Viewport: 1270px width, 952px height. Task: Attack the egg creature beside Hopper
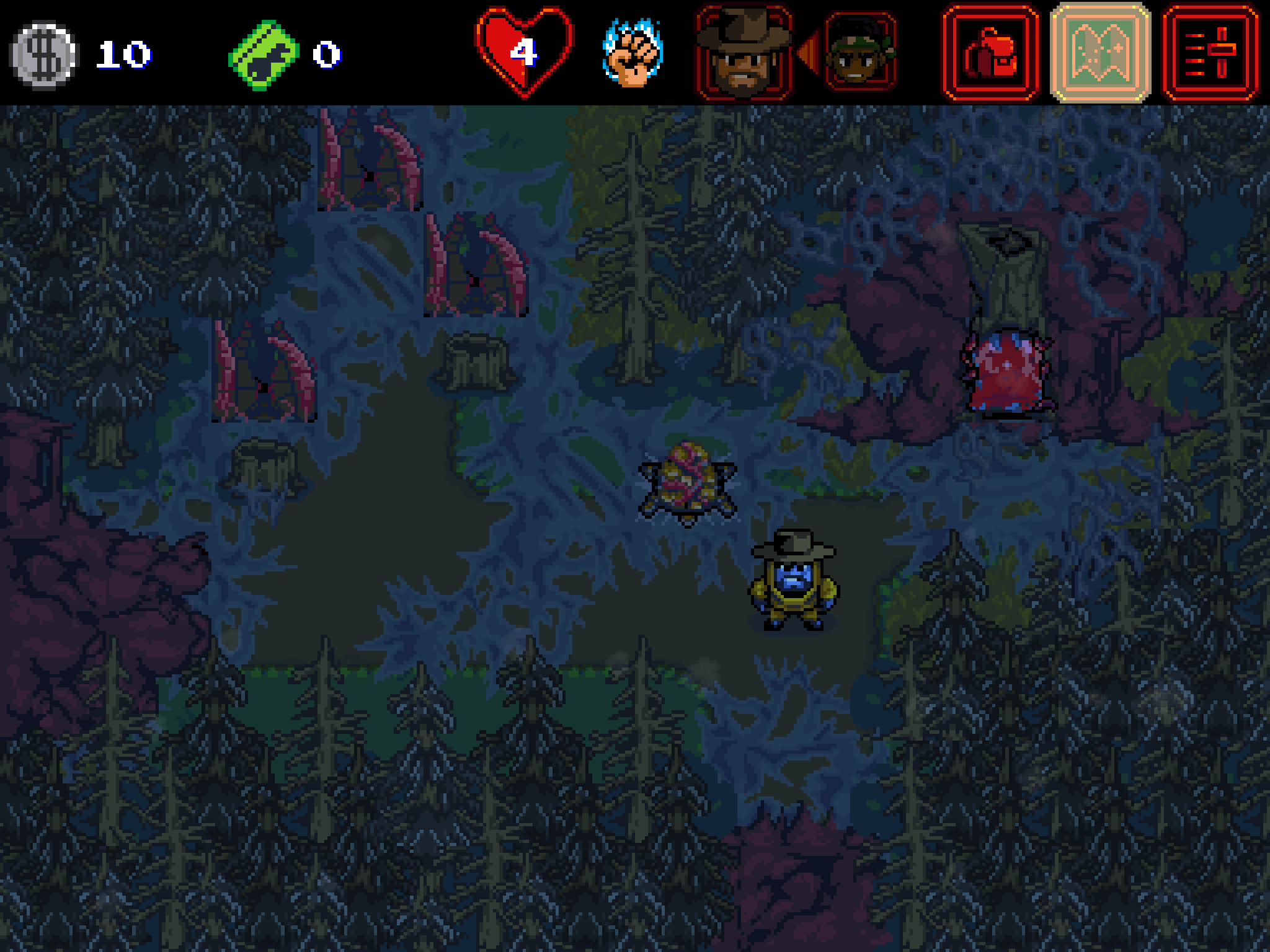coord(687,483)
